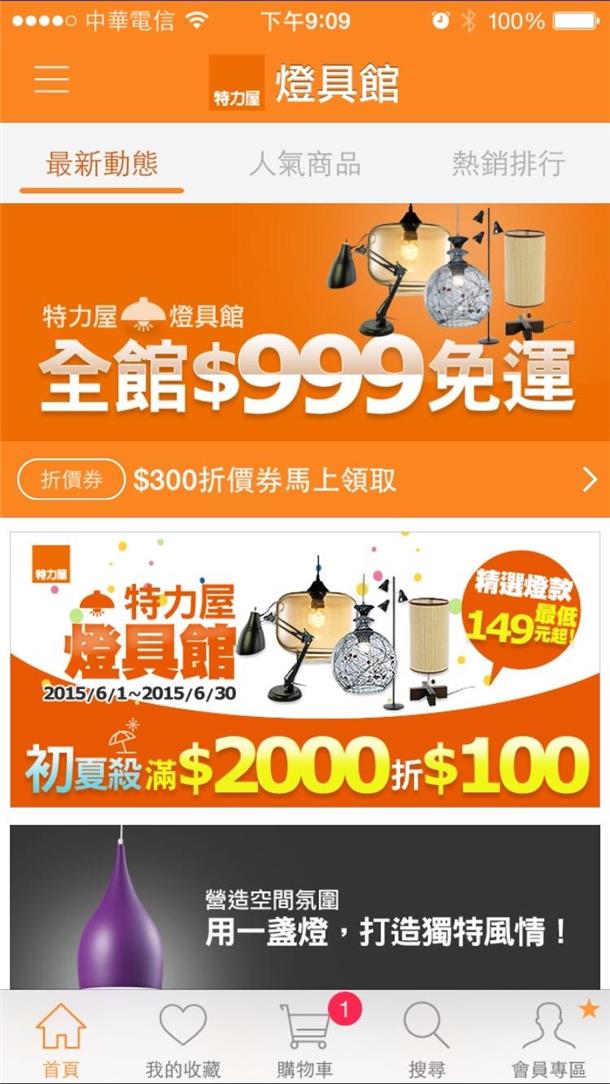Go to the 首頁 home tab
This screenshot has width=610, height=1084.
click(x=61, y=1040)
